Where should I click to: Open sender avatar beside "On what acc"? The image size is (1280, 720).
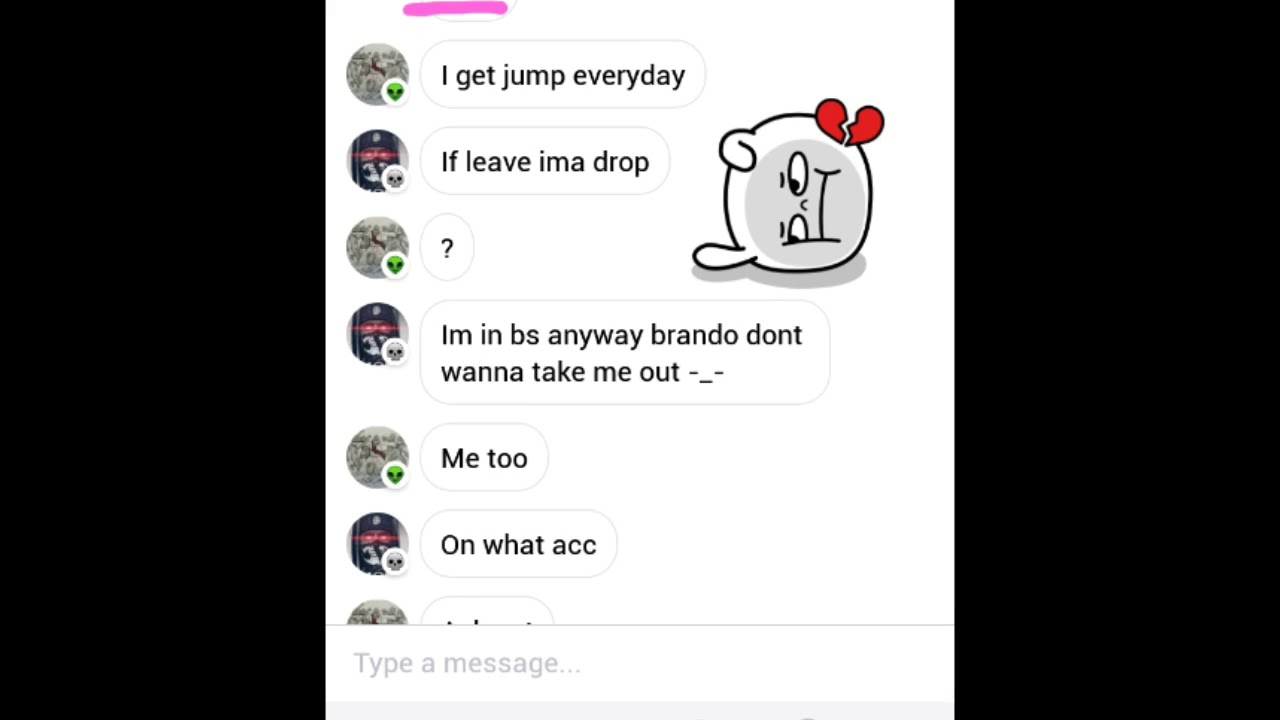click(377, 544)
